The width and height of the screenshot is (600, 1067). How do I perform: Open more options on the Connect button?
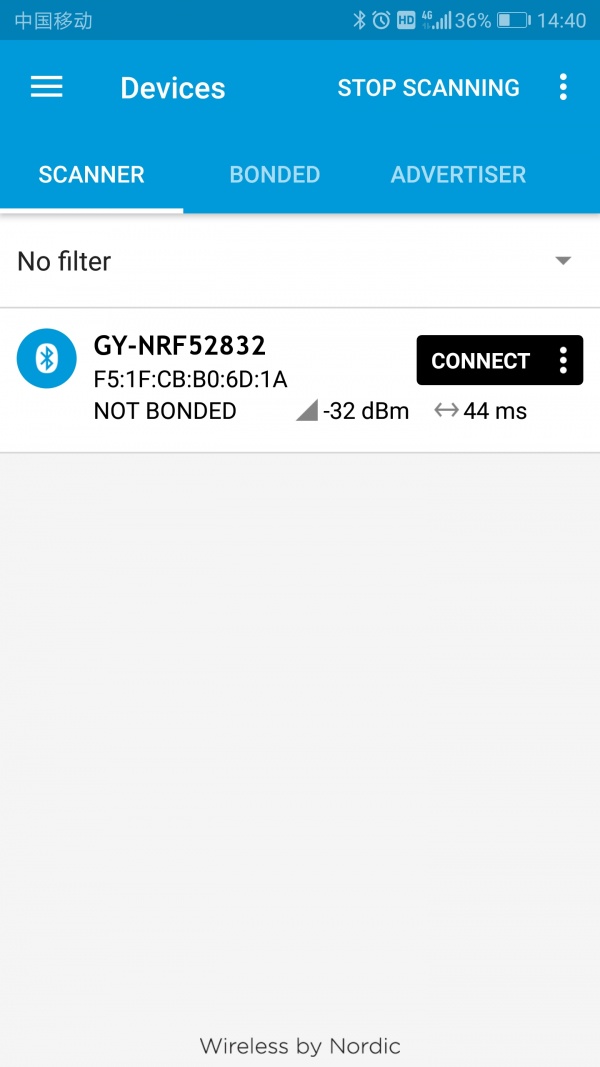pyautogui.click(x=564, y=360)
